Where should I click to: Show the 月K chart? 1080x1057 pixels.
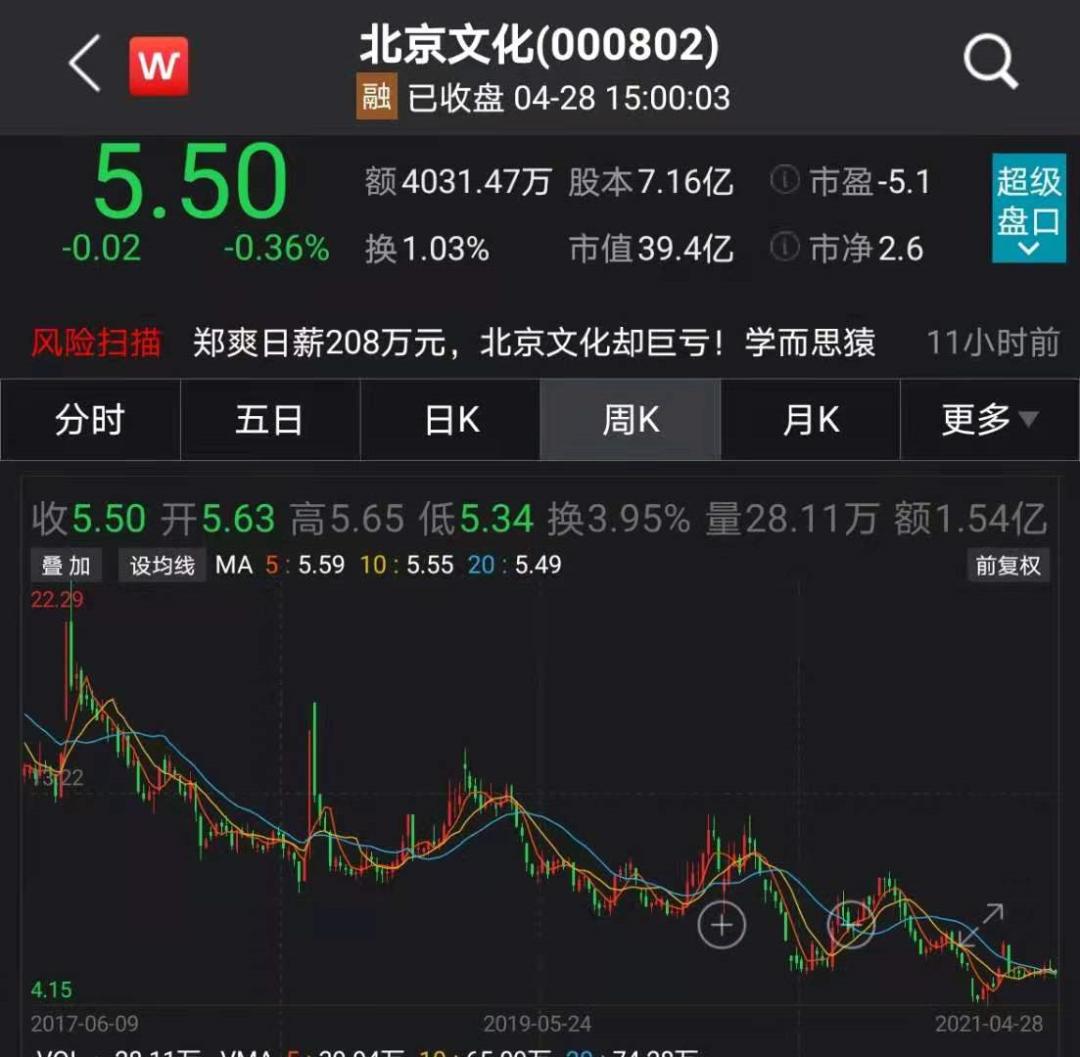click(x=810, y=420)
